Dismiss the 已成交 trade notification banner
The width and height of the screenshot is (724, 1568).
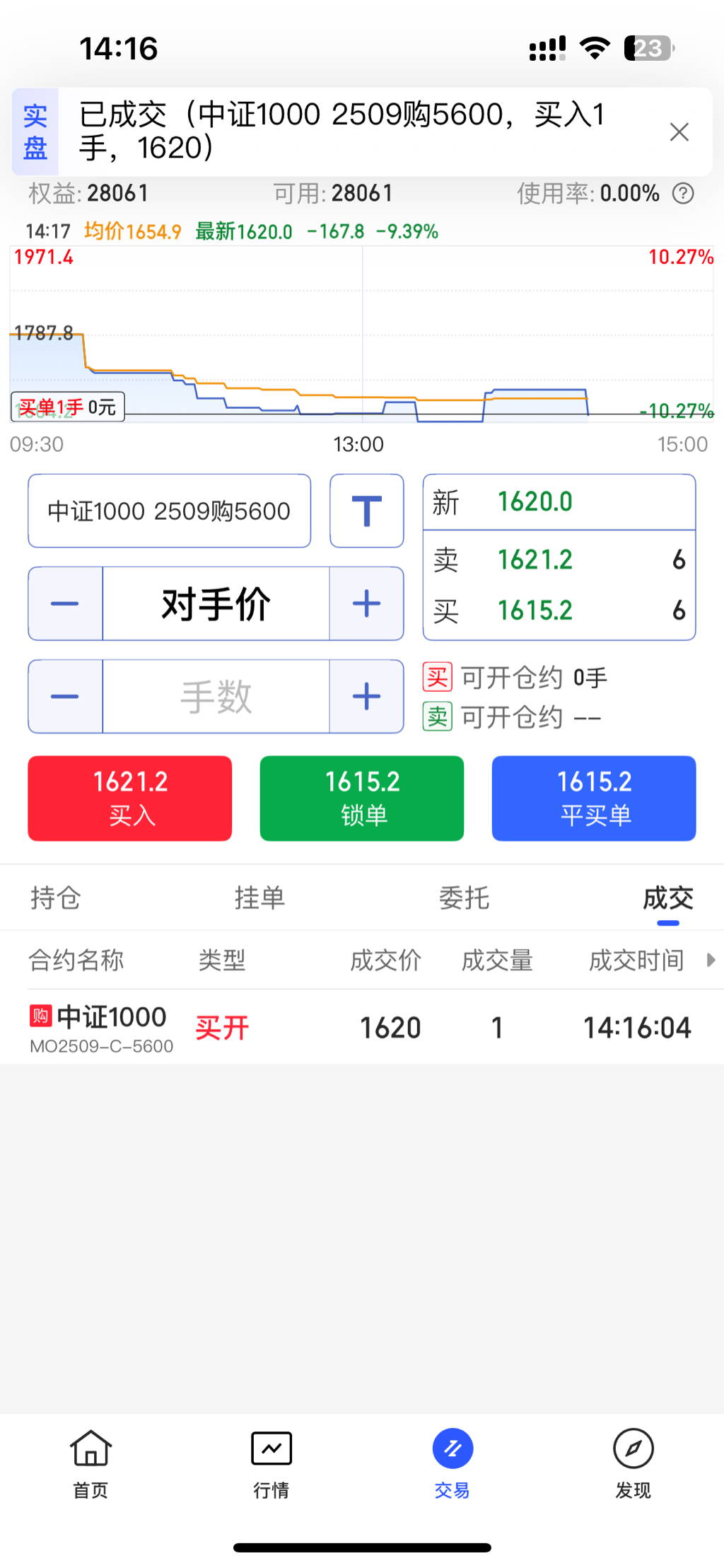[x=679, y=132]
